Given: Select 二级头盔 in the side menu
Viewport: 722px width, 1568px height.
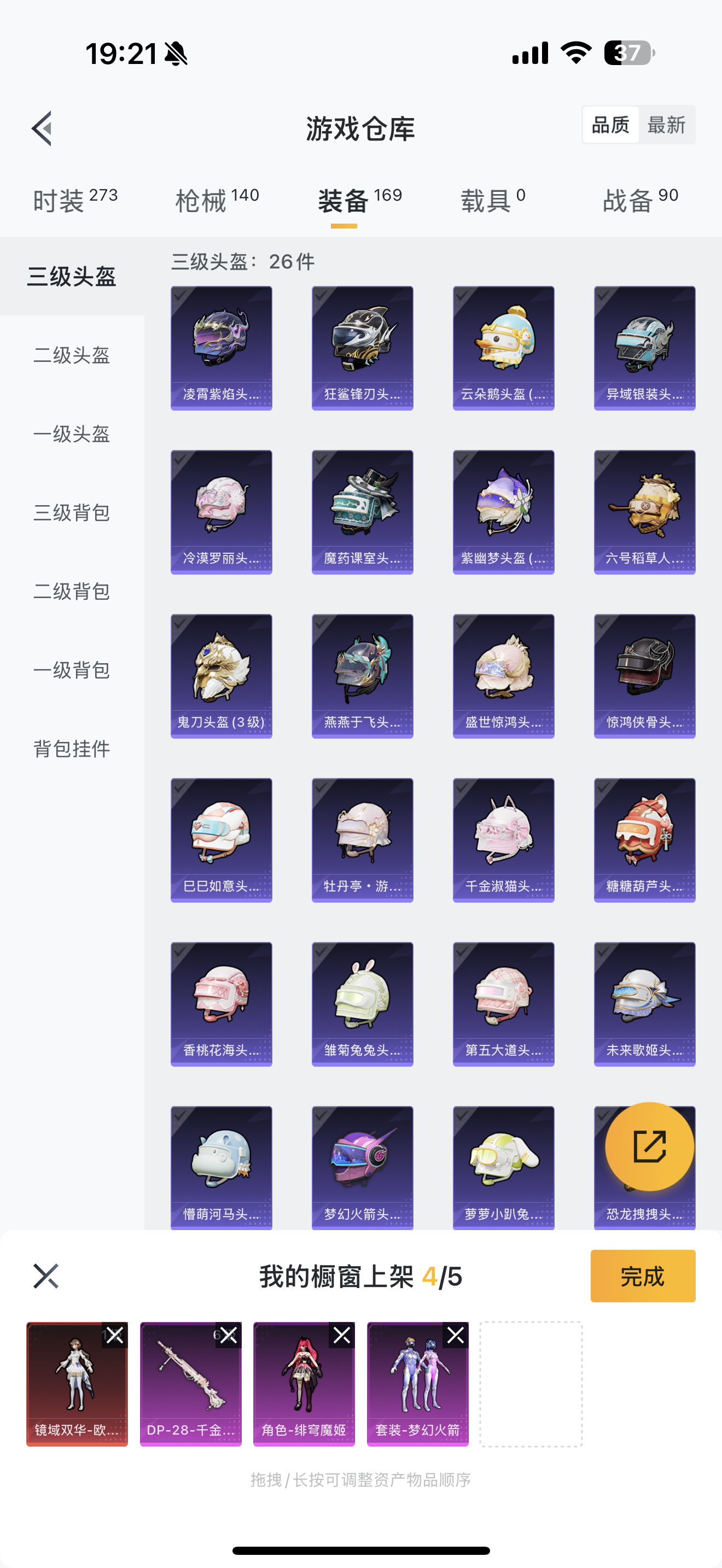Looking at the screenshot, I should click(x=72, y=355).
